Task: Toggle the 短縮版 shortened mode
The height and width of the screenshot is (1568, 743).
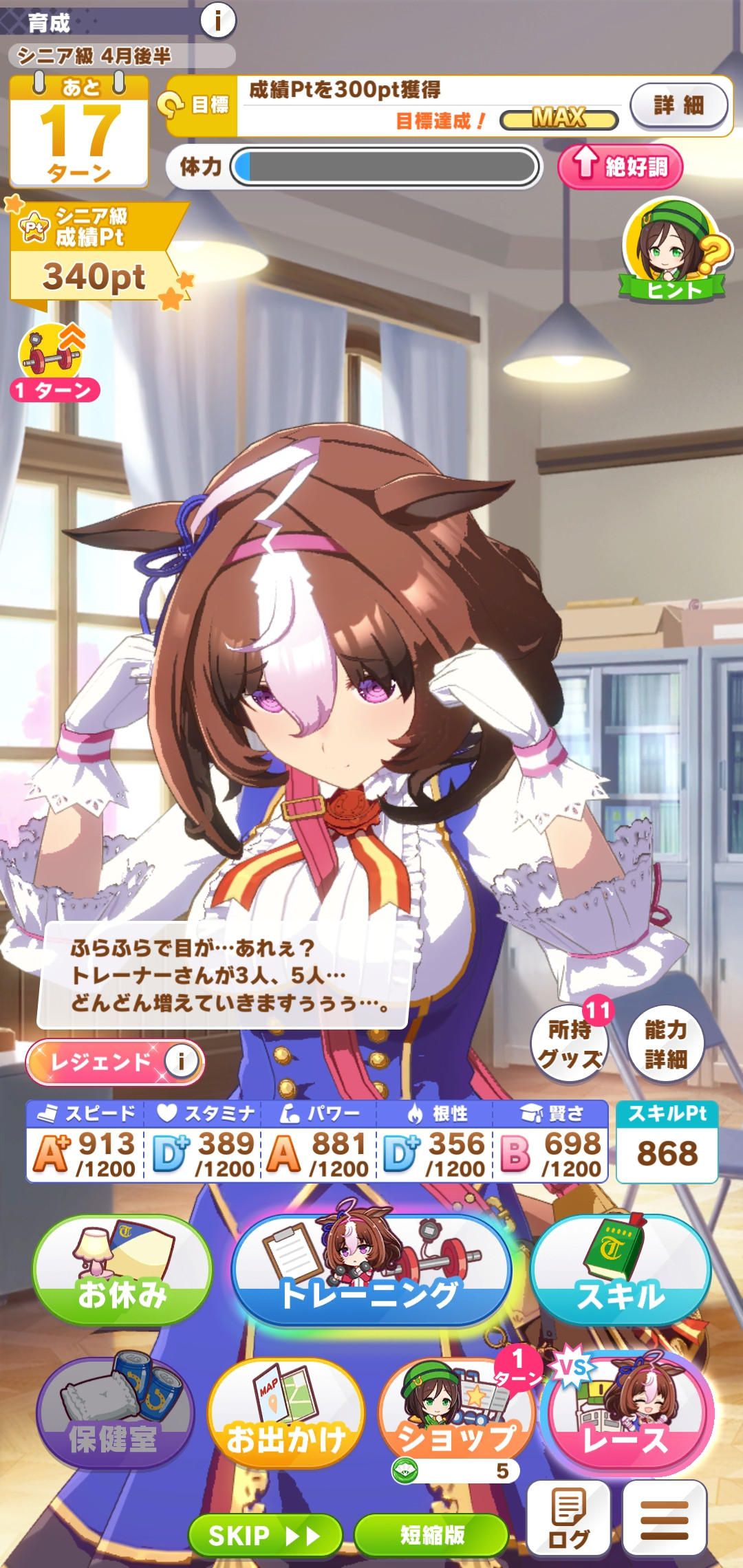Action: pyautogui.click(x=431, y=1535)
